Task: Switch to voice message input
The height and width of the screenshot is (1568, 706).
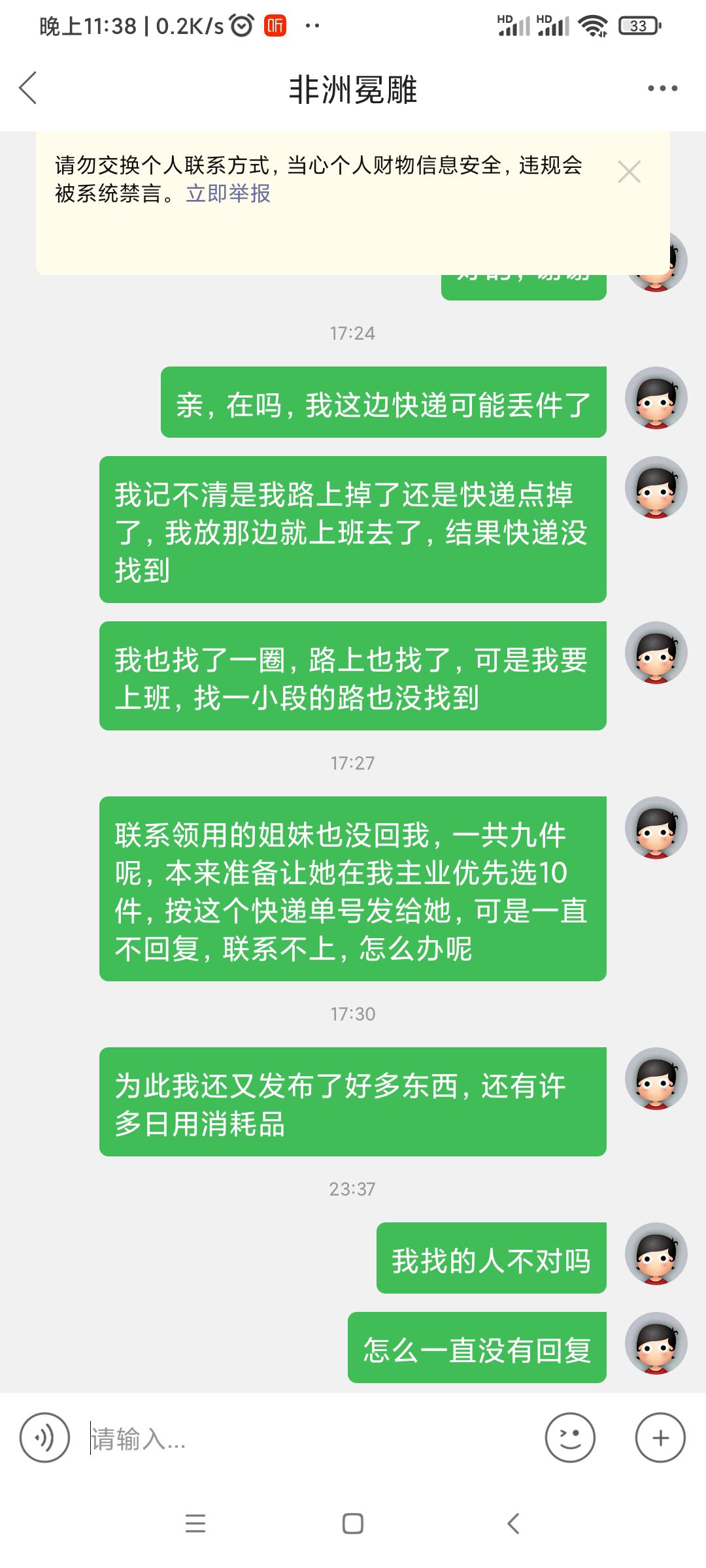Action: coord(44,1437)
